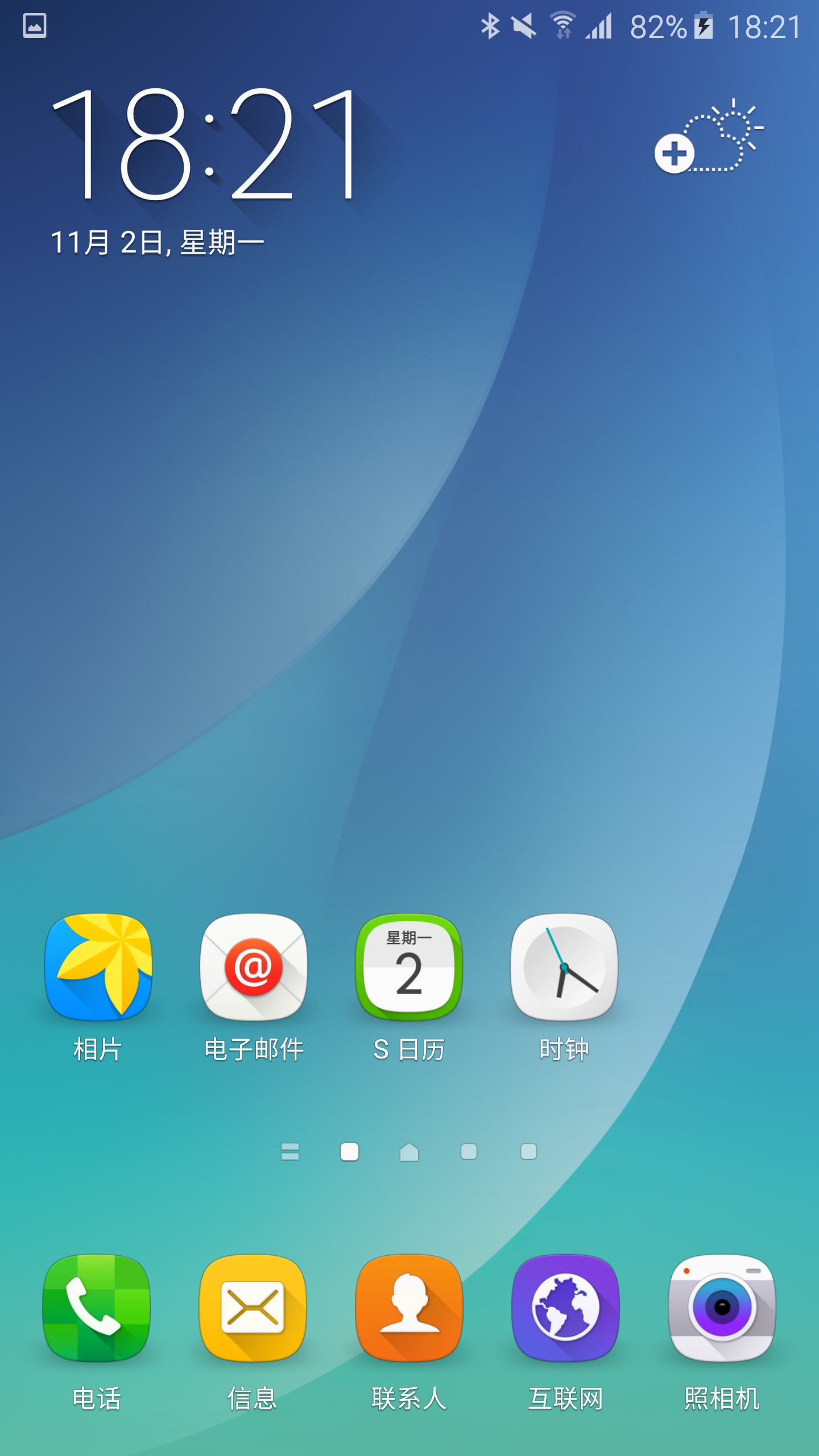Open 联系人 contacts app
This screenshot has height=1456, width=819.
pos(409,1308)
